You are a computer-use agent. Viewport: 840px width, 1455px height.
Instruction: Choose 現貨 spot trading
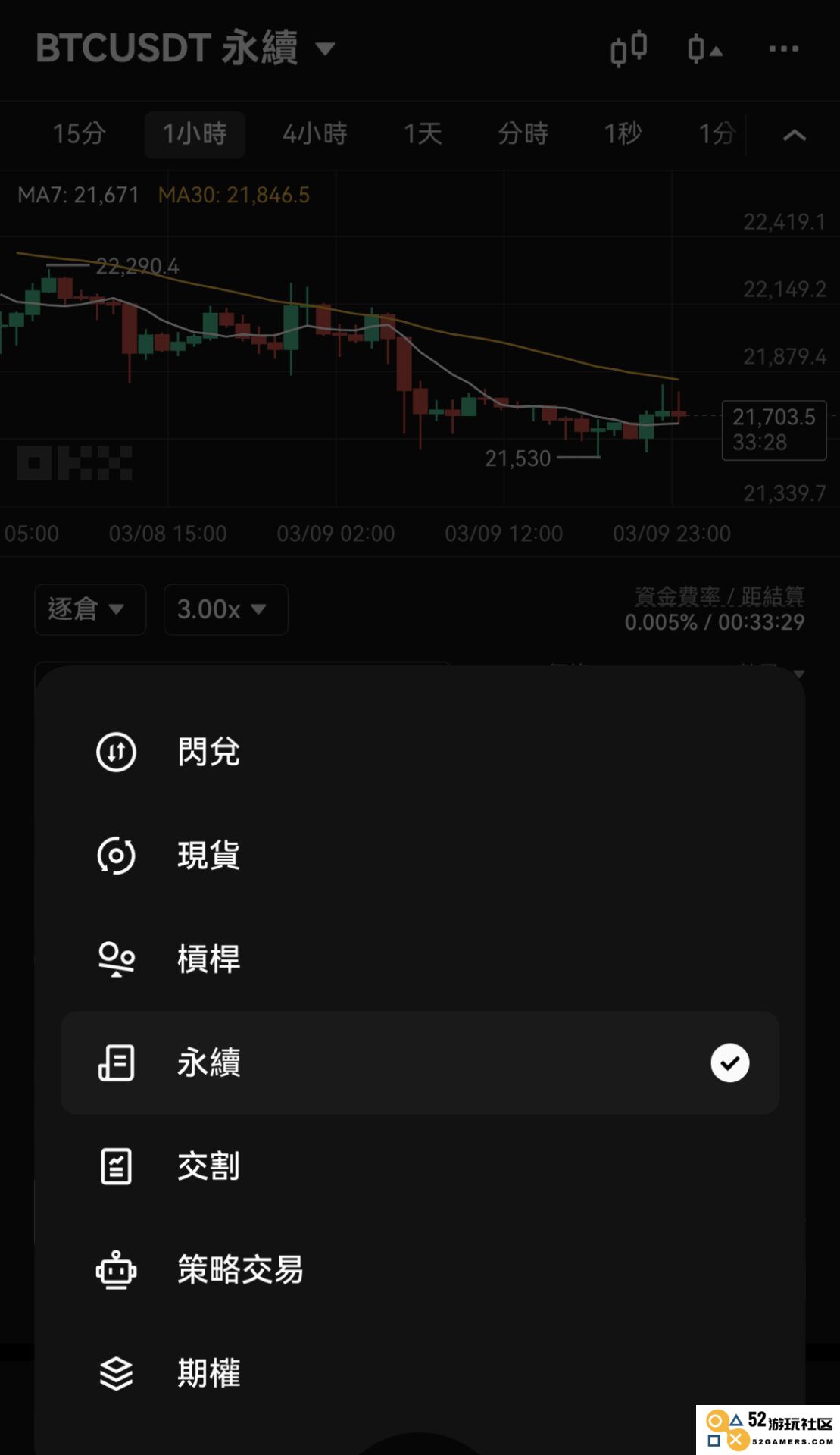point(420,856)
